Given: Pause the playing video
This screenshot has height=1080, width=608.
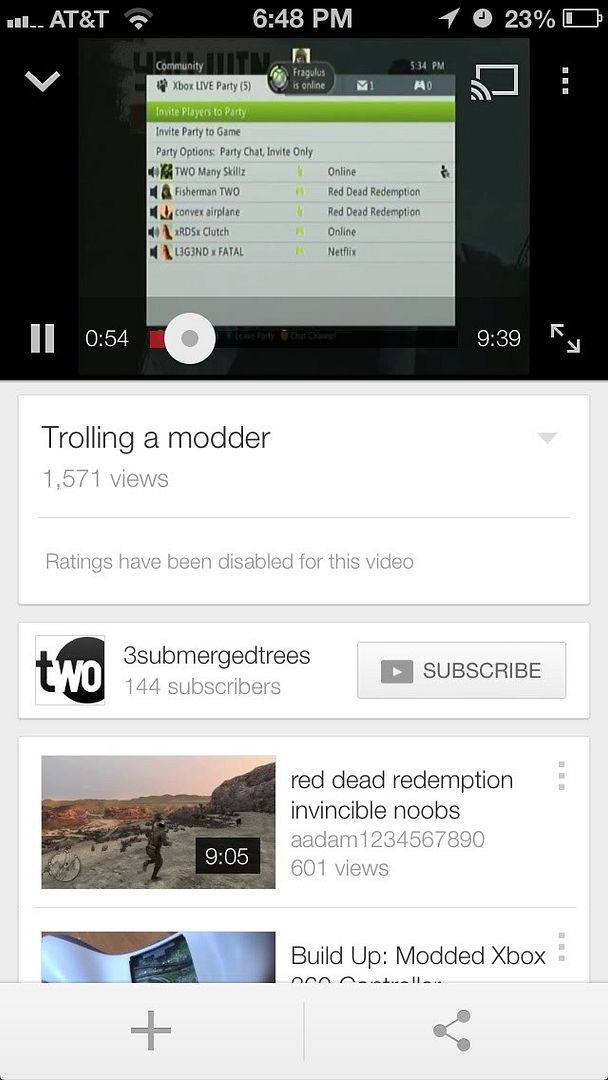Looking at the screenshot, I should pyautogui.click(x=42, y=338).
